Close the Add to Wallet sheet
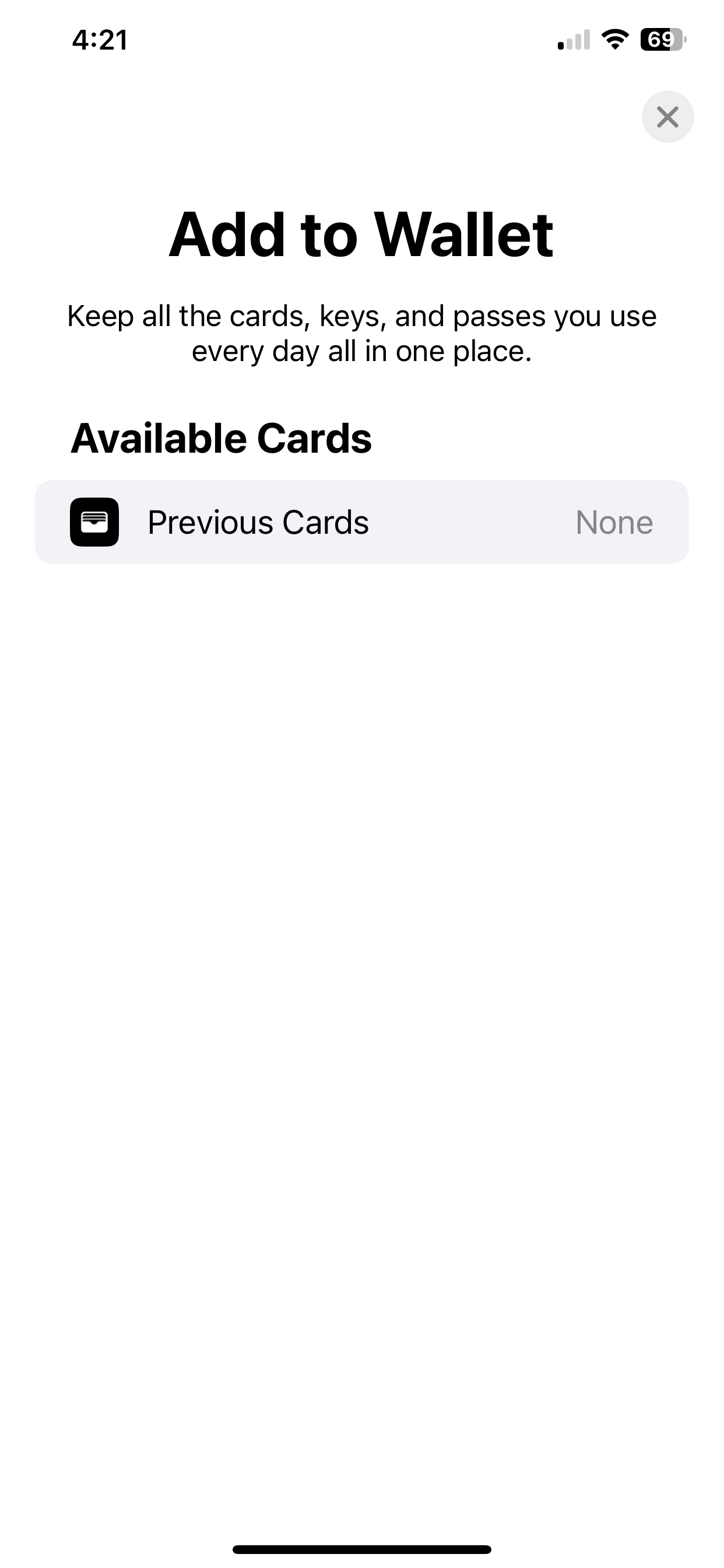The width and height of the screenshot is (724, 1568). pyautogui.click(x=667, y=117)
